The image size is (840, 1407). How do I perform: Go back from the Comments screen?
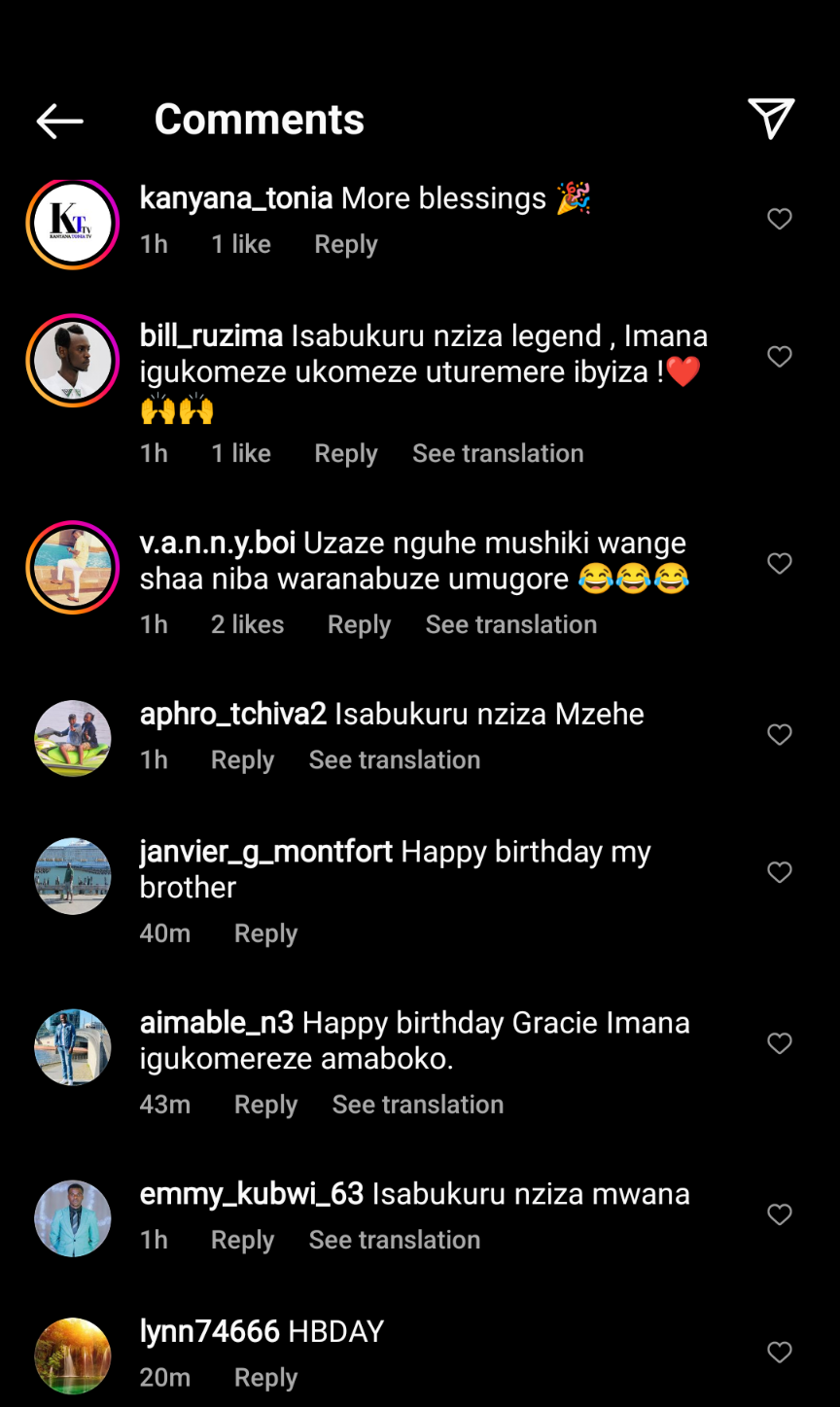click(59, 121)
